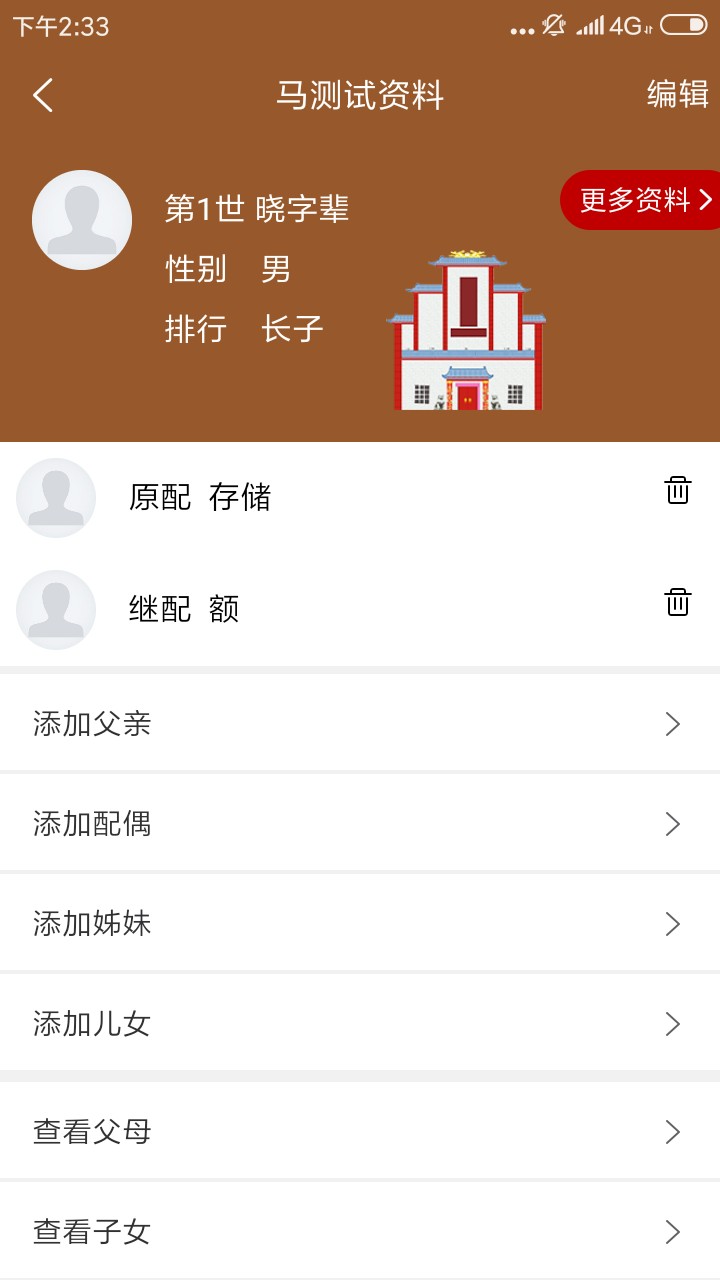This screenshot has height=1280, width=720.
Task: Tap 编辑 to edit the profile
Action: coord(677,95)
